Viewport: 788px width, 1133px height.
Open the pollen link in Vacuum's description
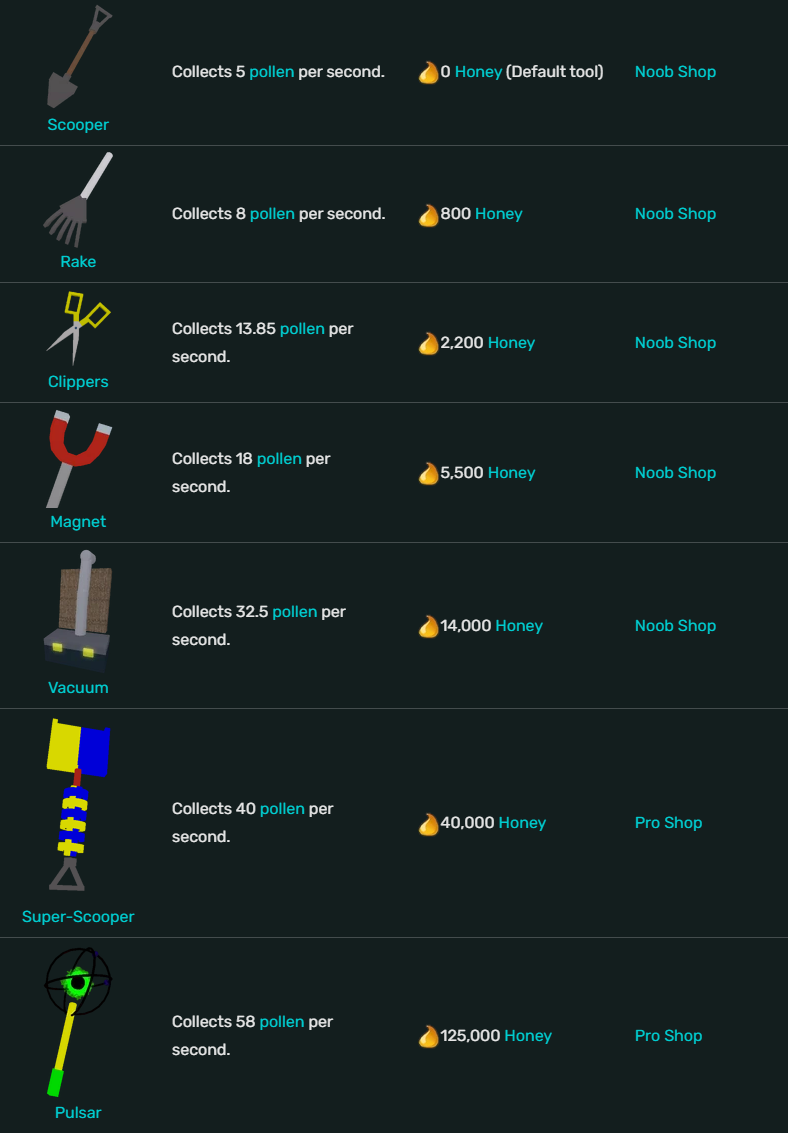tap(294, 612)
